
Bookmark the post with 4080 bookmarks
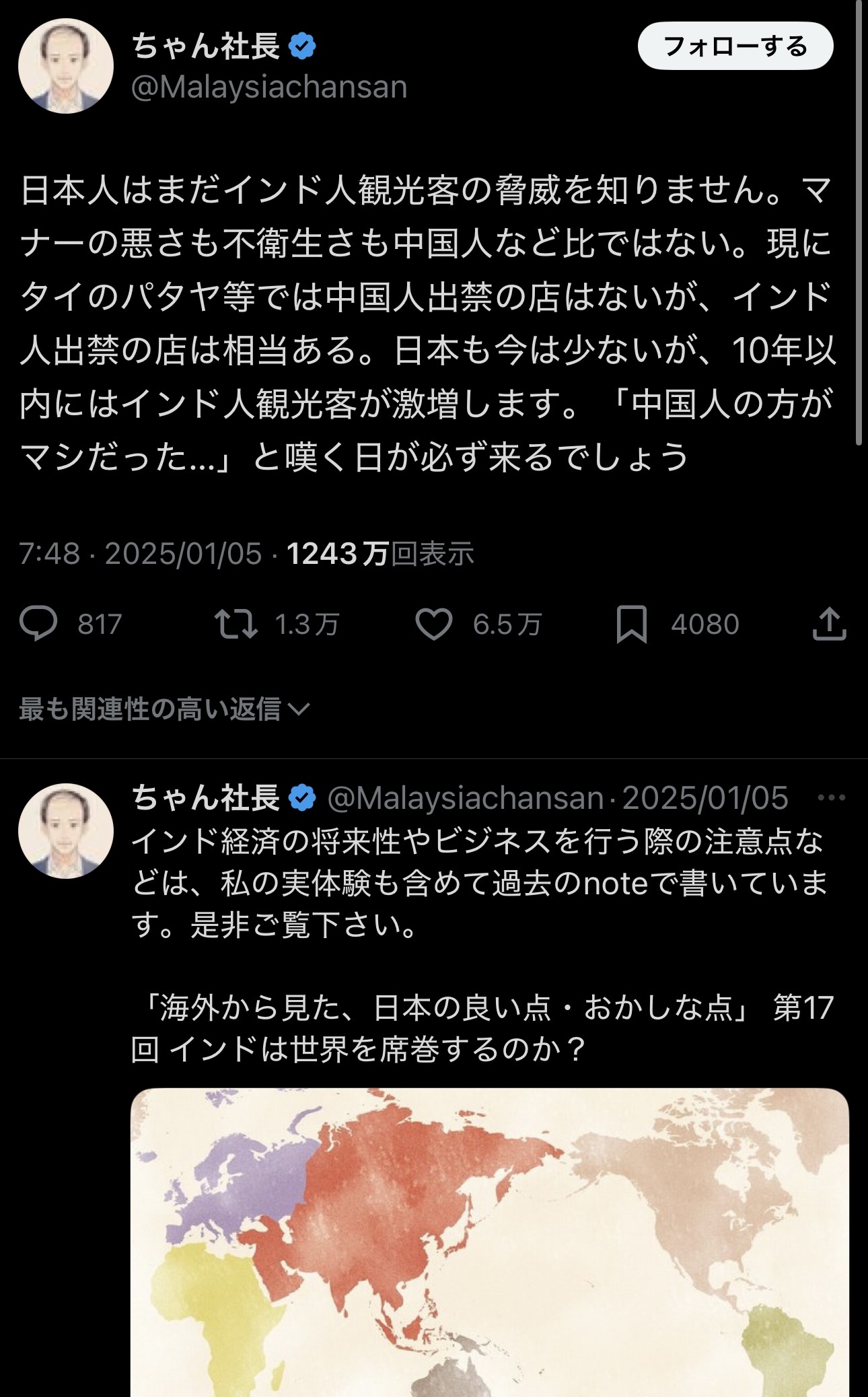coord(631,624)
